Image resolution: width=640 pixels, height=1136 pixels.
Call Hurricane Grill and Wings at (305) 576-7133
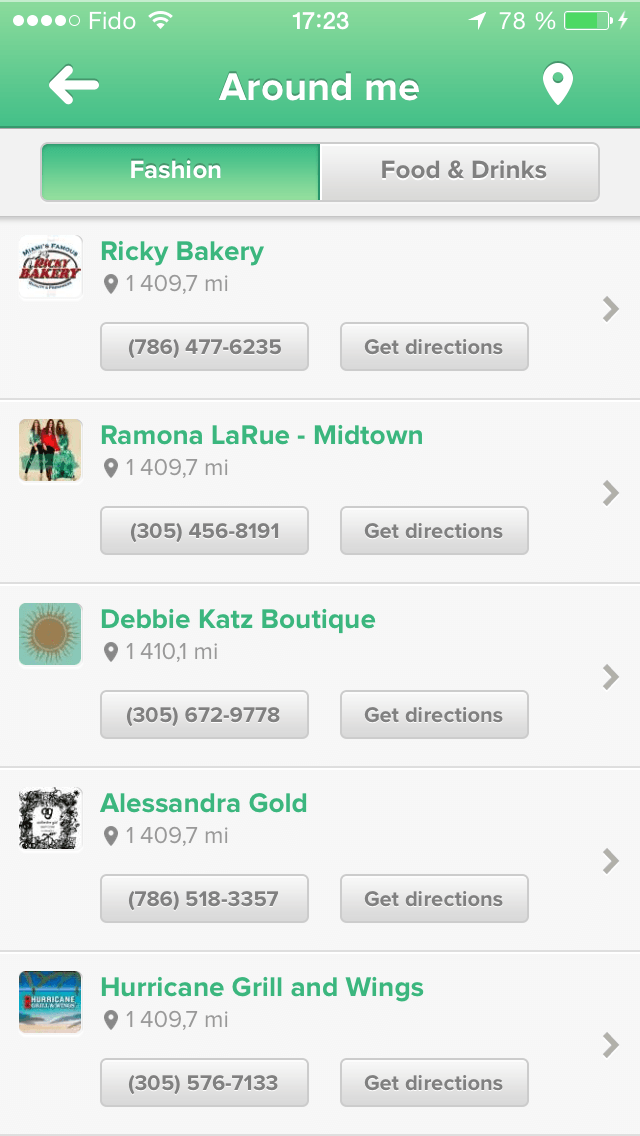pos(204,1083)
